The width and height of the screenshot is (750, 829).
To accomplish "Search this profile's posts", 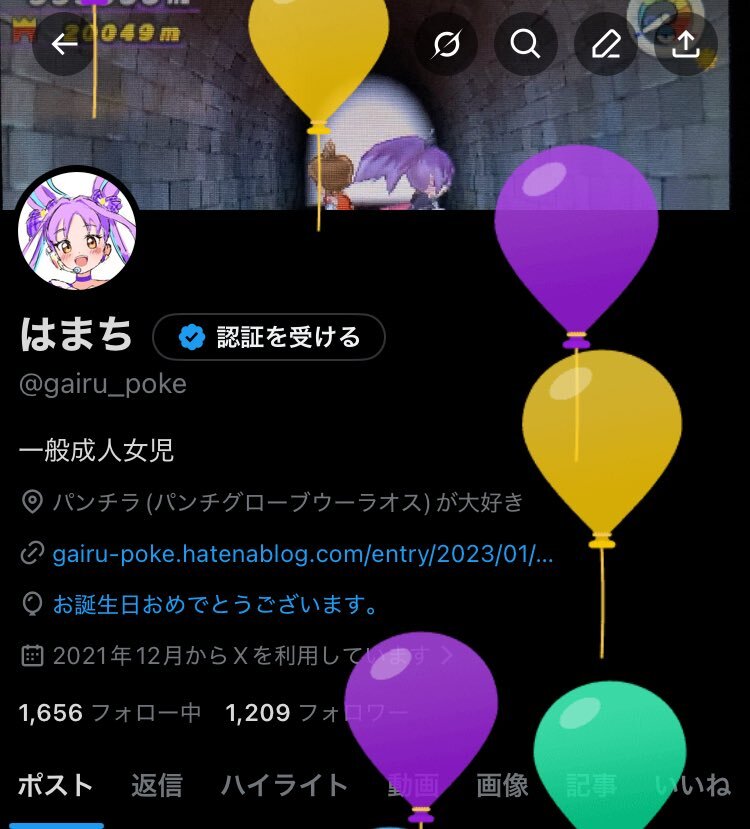I will point(526,44).
